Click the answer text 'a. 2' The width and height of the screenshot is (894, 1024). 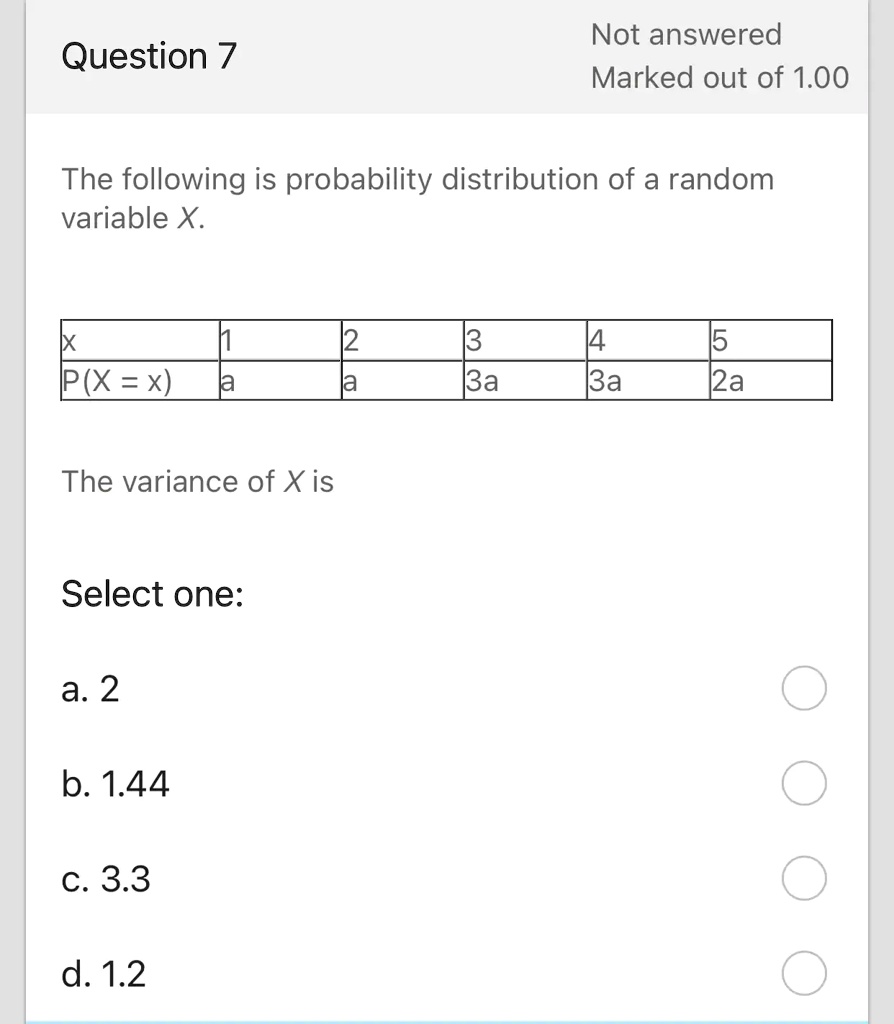90,688
